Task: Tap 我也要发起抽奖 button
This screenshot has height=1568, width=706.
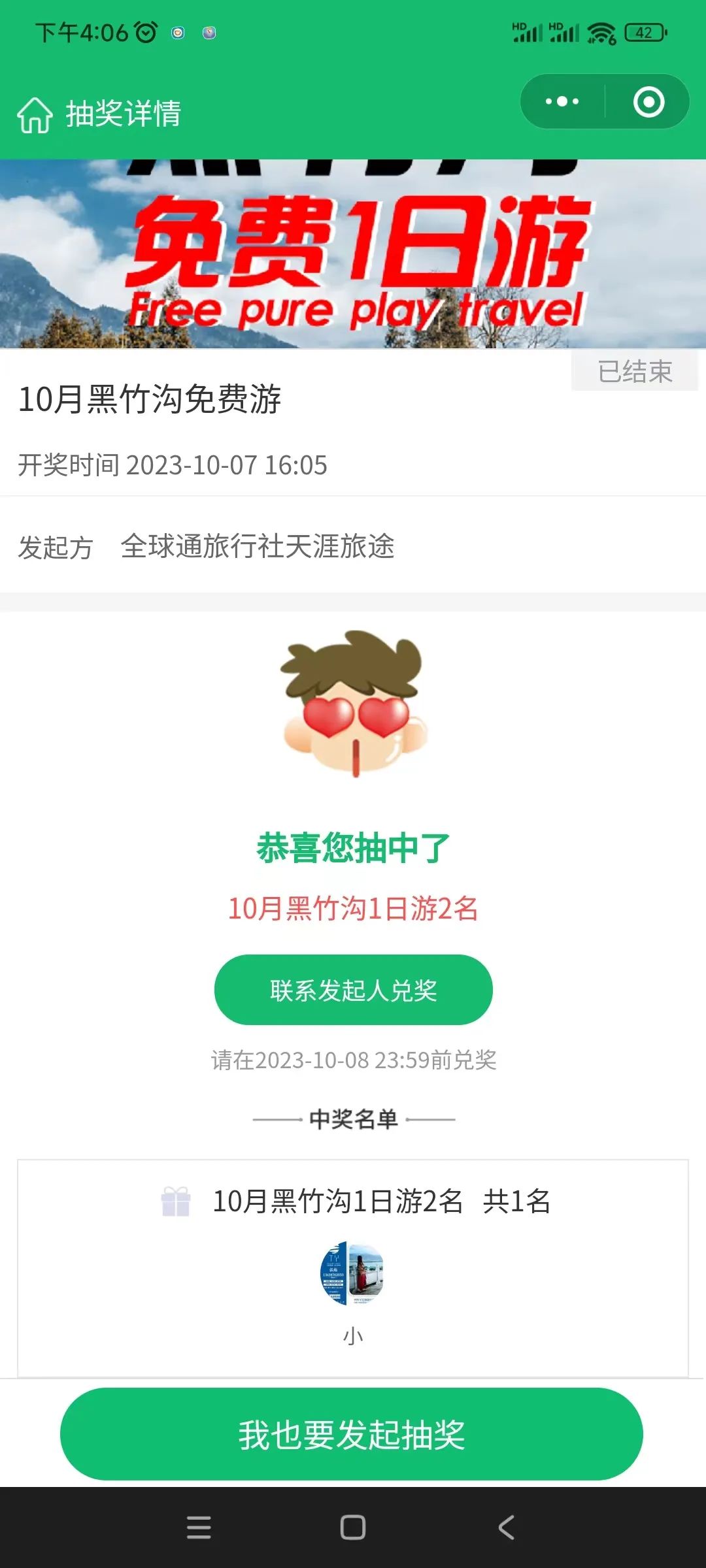Action: coord(352,1435)
